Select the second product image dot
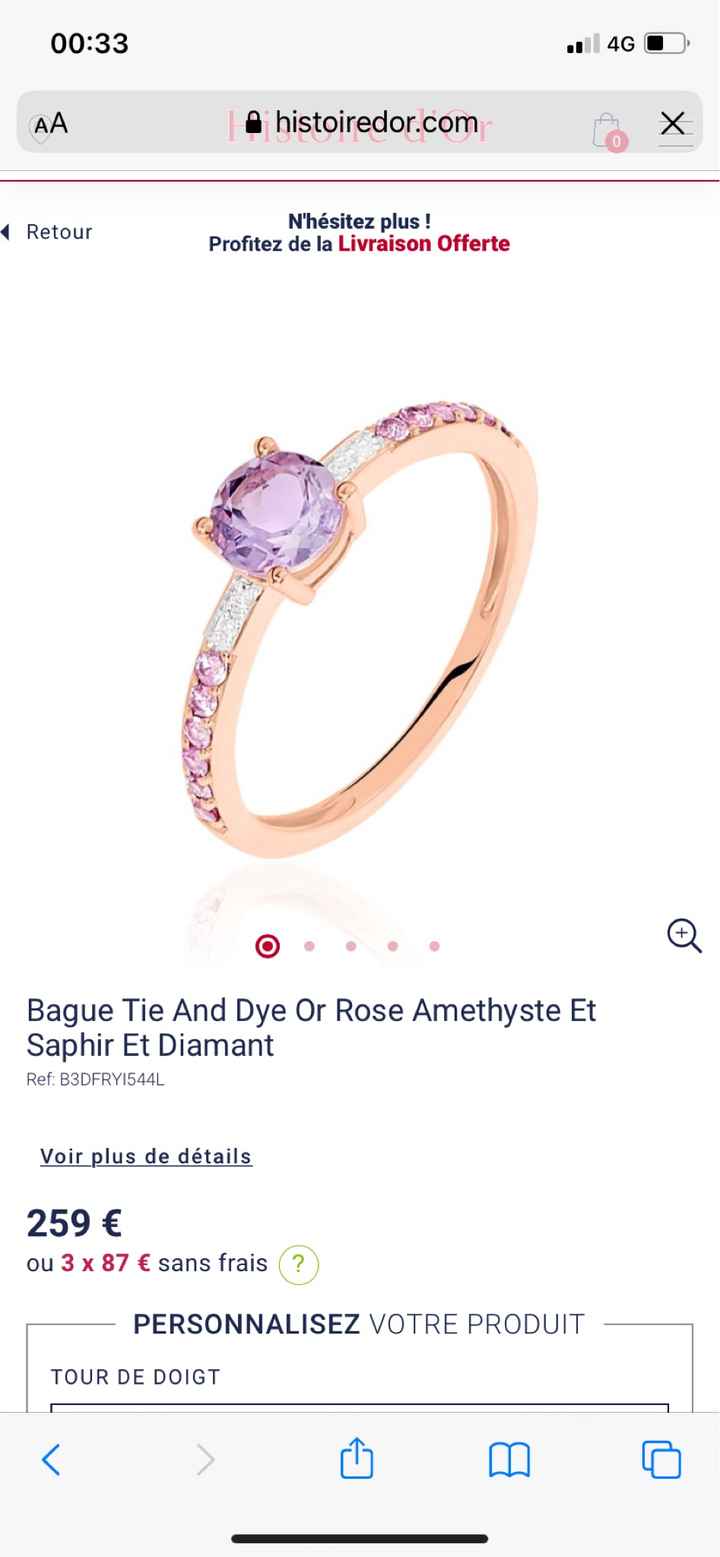The height and width of the screenshot is (1557, 720). click(x=309, y=946)
